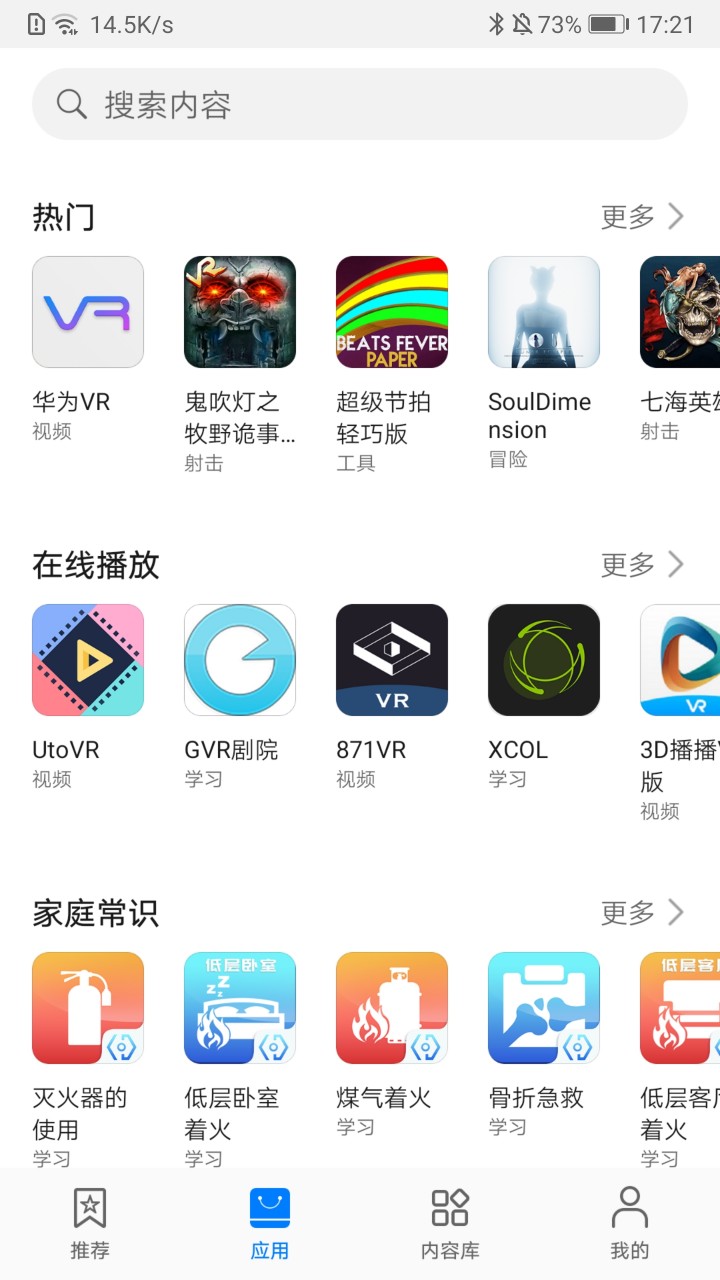Launch the 鬼吹灯之牧野诡事 shooting game icon
720x1280 pixels.
tap(240, 311)
